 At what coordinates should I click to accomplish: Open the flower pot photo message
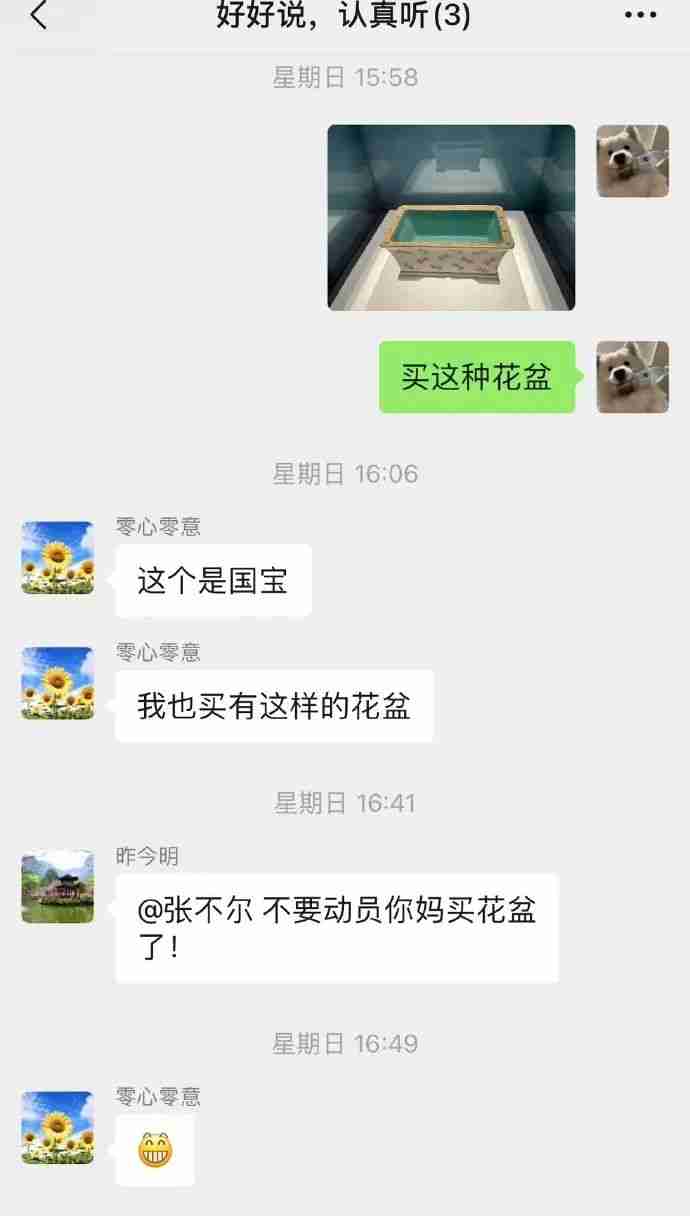coord(451,217)
